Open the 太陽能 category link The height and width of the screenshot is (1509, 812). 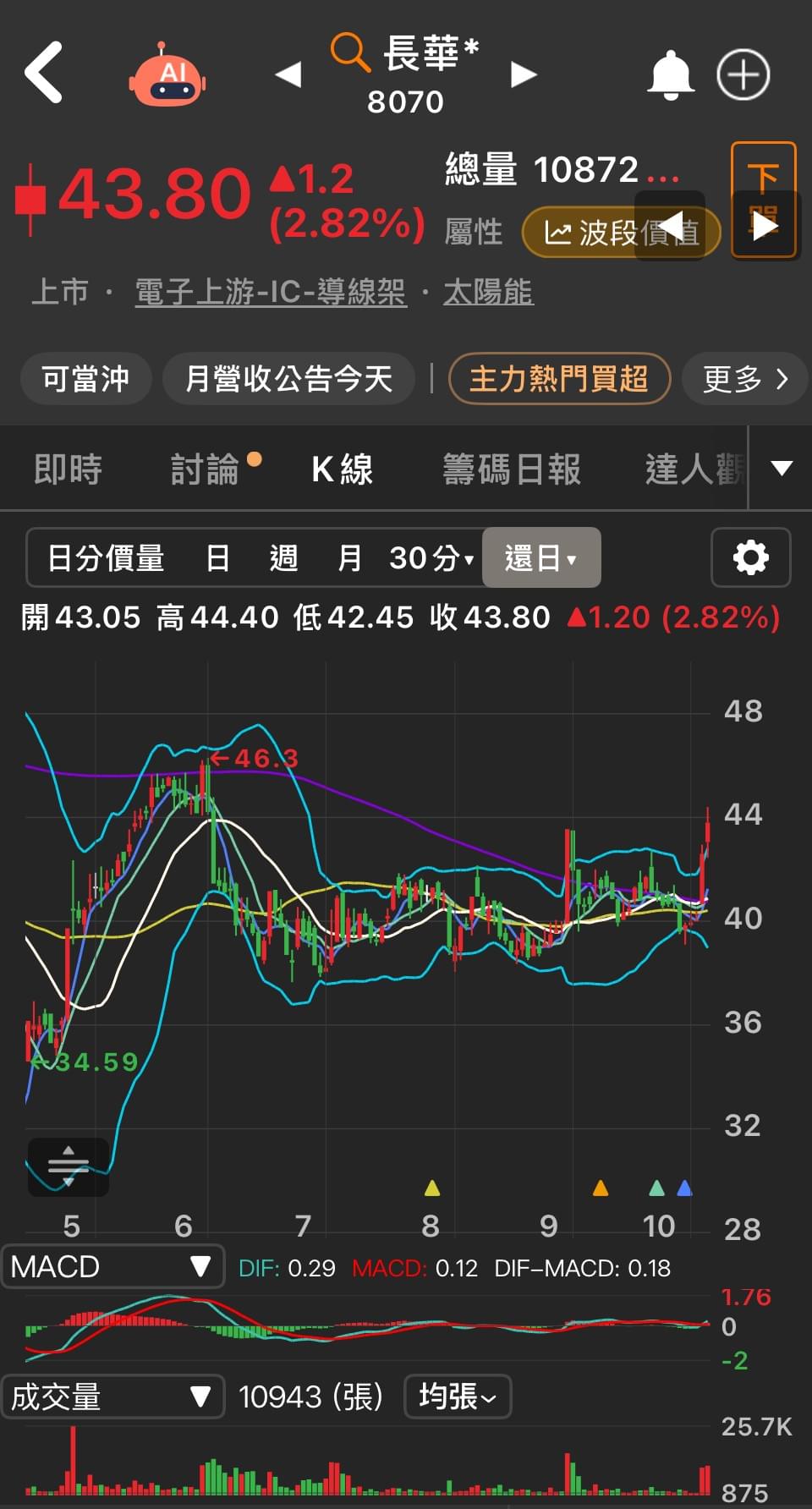[488, 293]
